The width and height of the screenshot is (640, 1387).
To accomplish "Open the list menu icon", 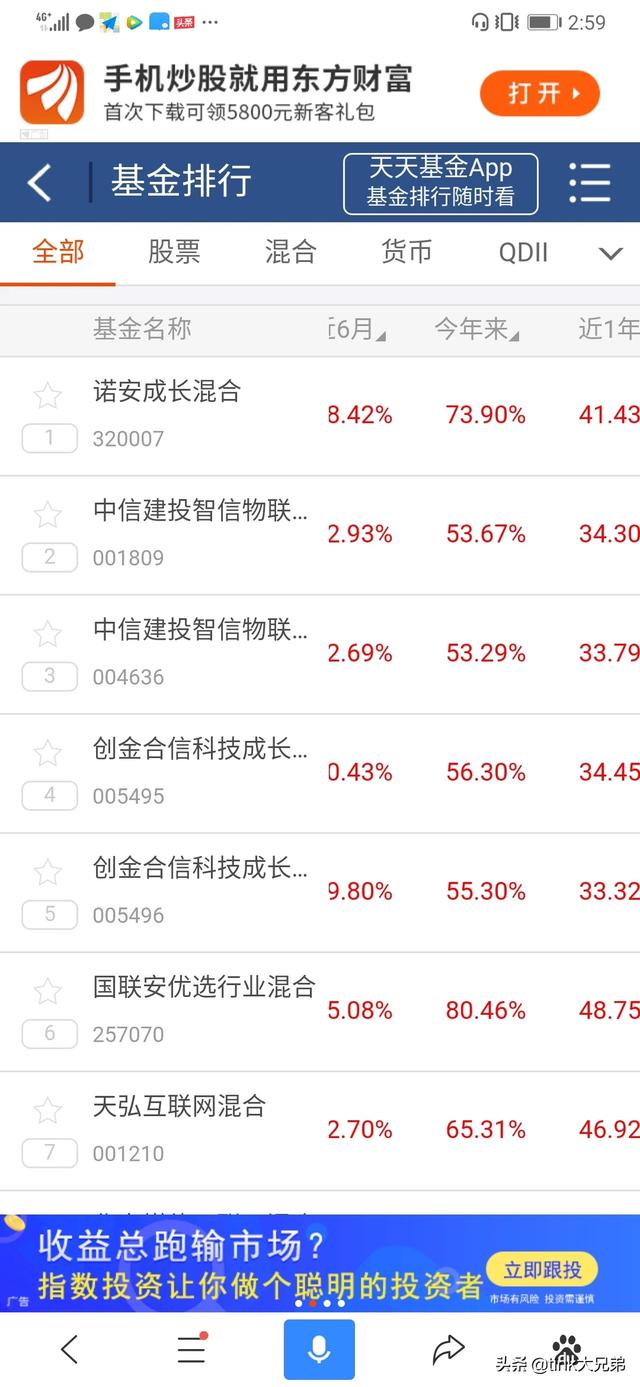I will (x=589, y=182).
